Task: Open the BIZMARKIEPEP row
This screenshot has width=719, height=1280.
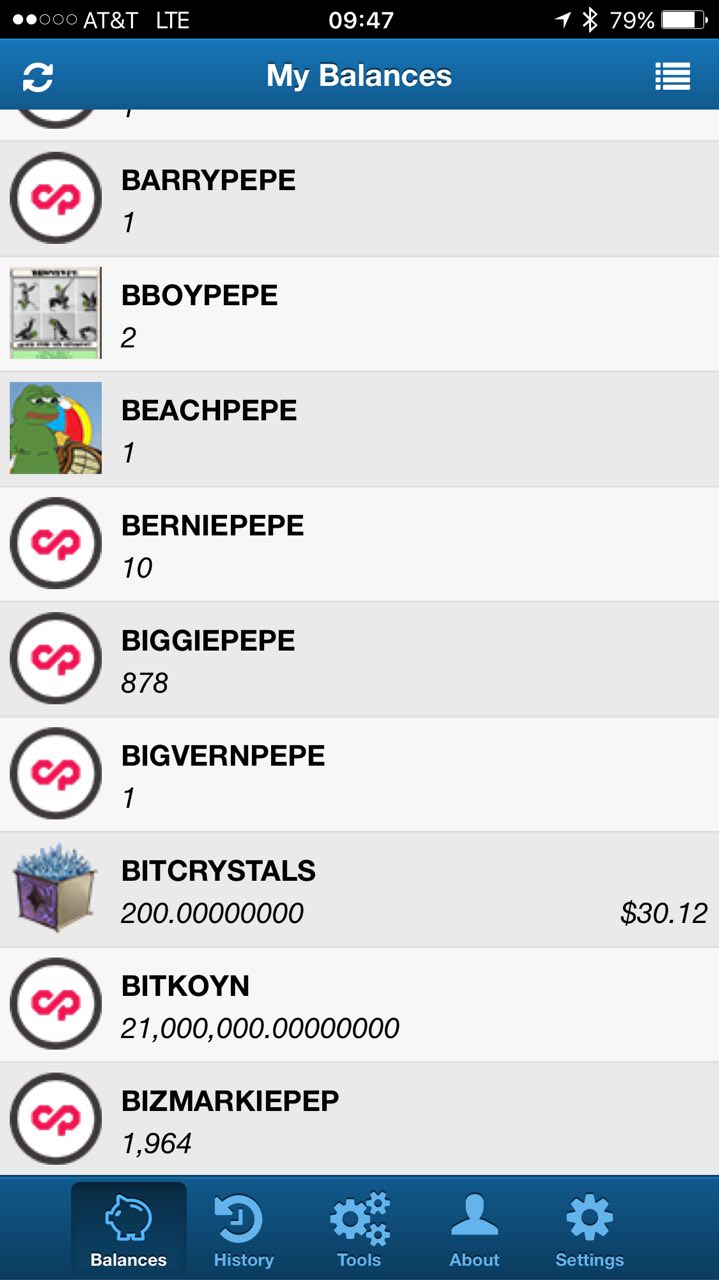Action: [x=359, y=1118]
